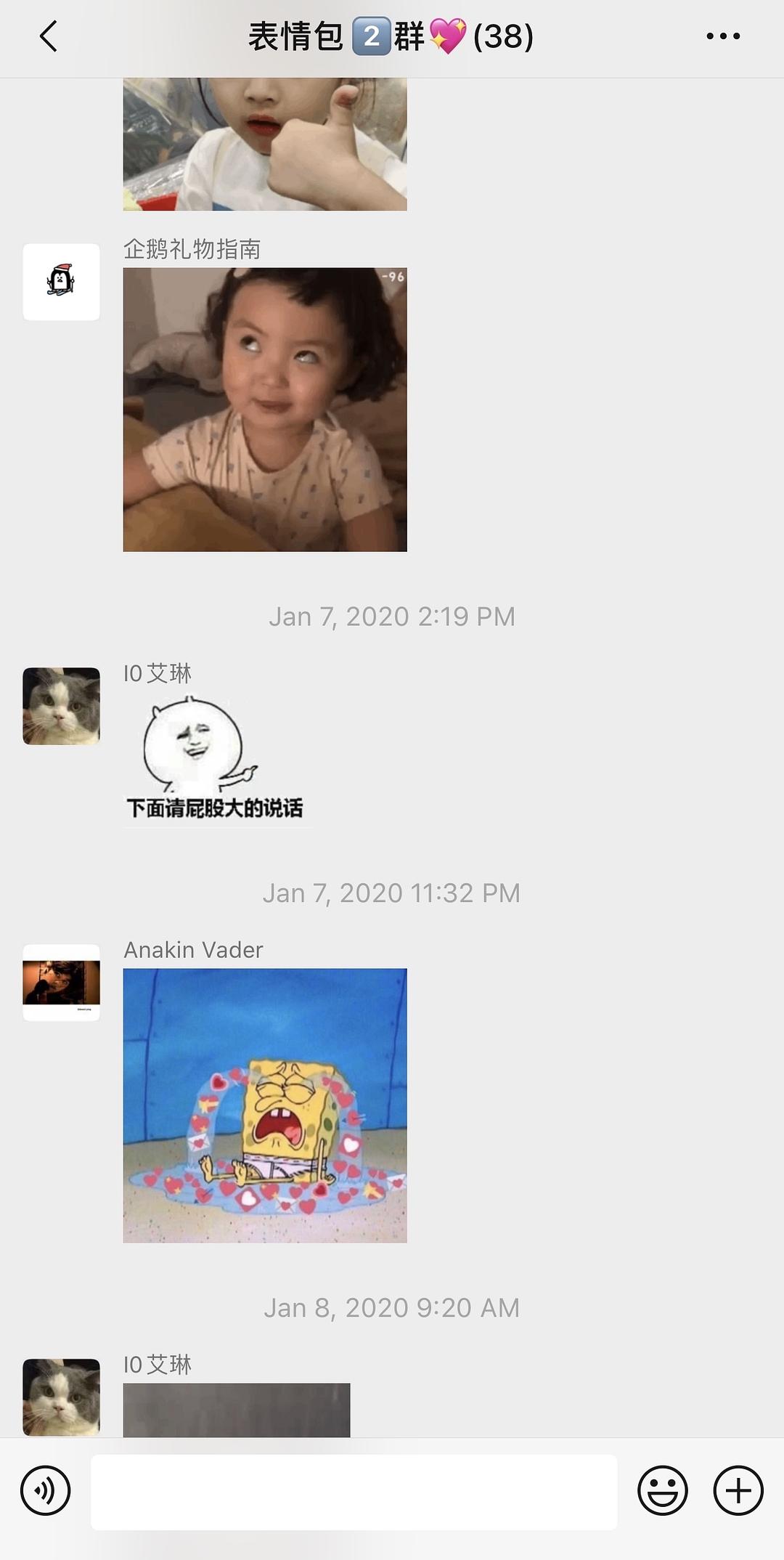This screenshot has width=784, height=1560.
Task: Open 企鹅礼物指南's penguin avatar
Action: (62, 282)
